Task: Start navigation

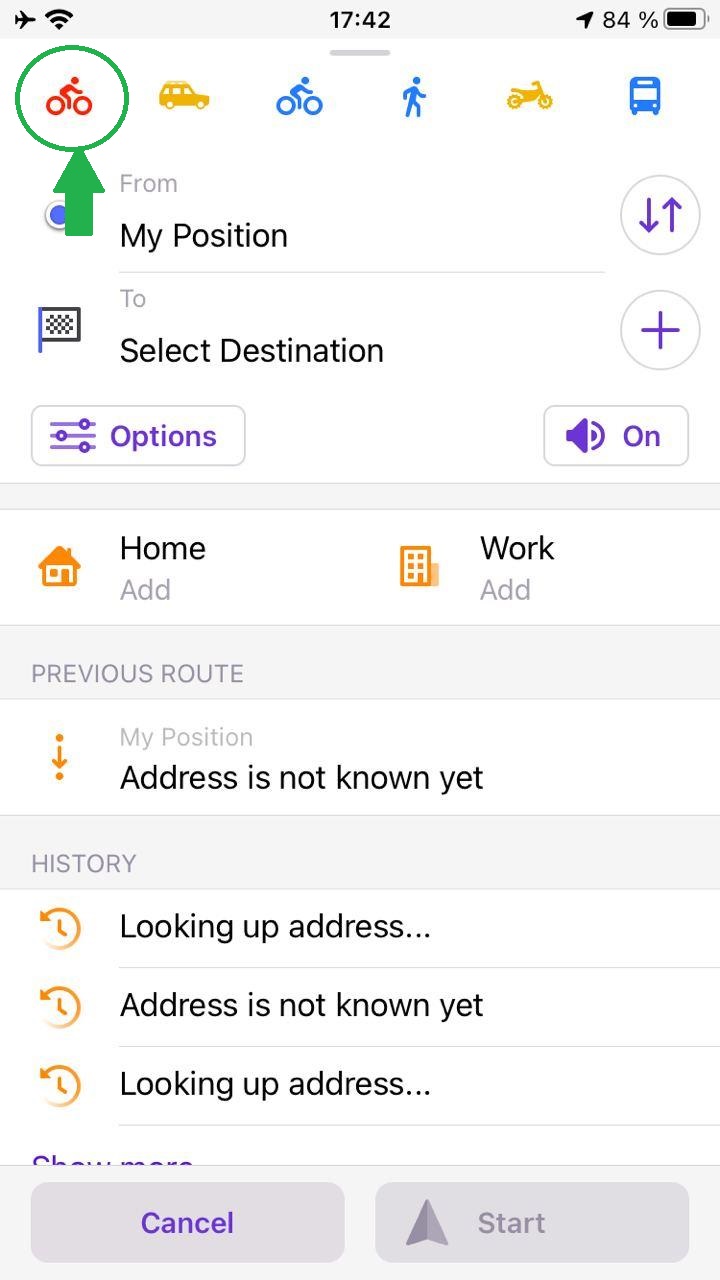Action: (532, 1222)
